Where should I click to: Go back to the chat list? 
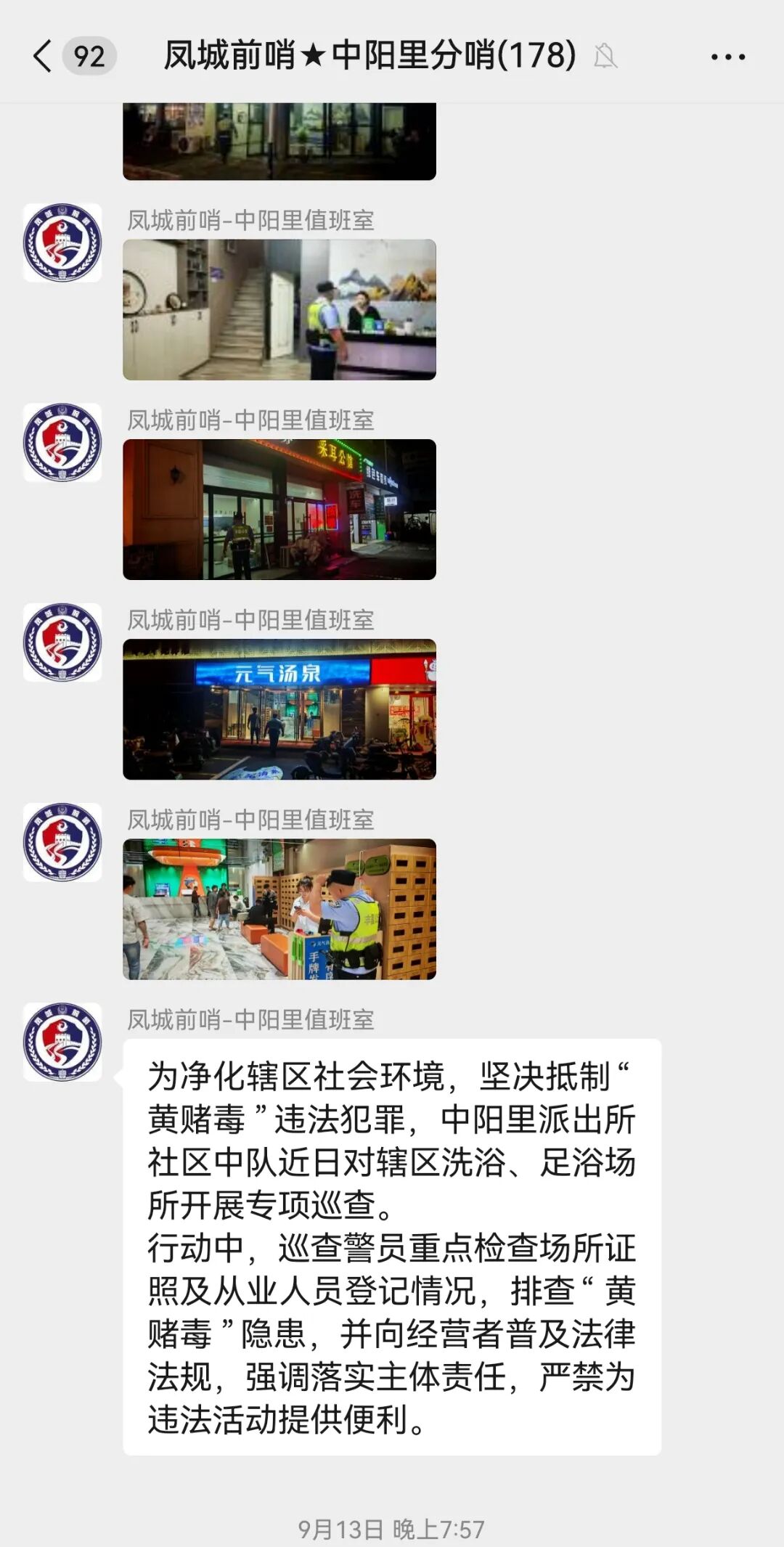(x=44, y=56)
